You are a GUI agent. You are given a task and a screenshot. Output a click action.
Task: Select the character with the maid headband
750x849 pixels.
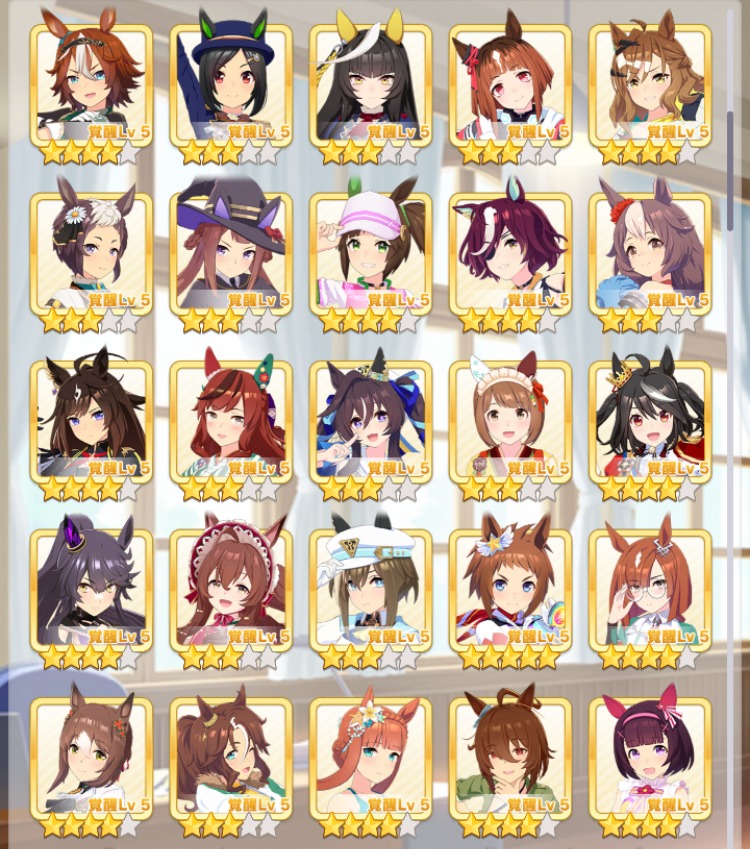pos(510,418)
